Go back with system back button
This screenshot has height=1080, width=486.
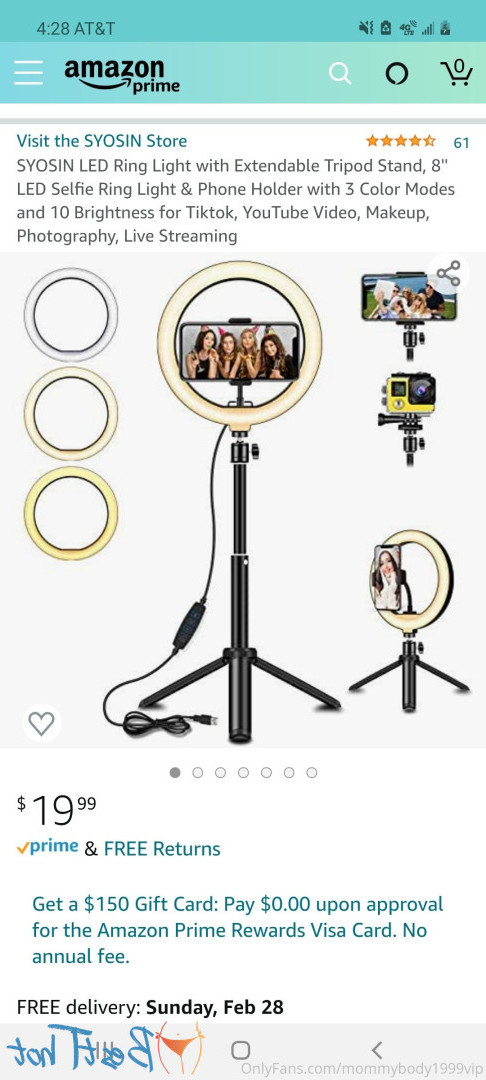pyautogui.click(x=377, y=1050)
